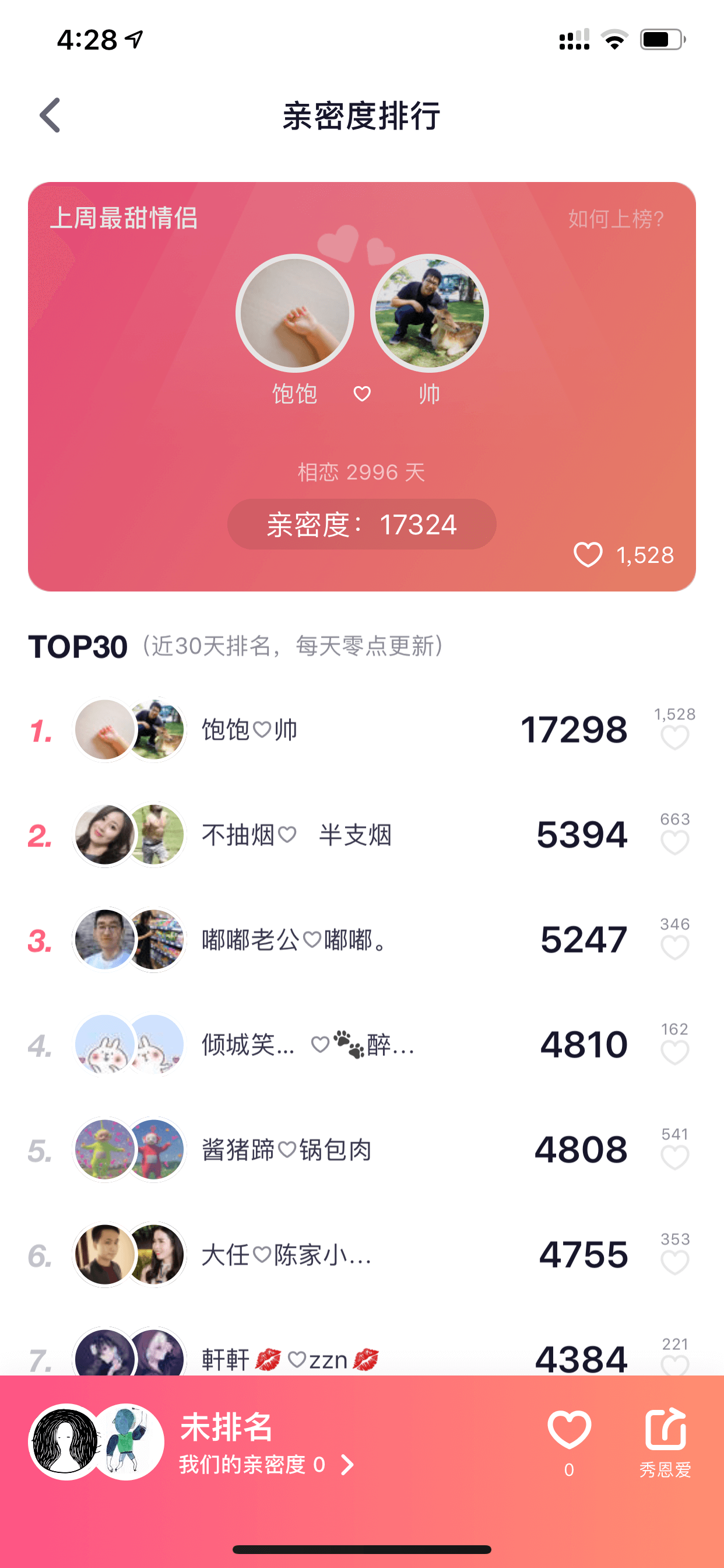Screen dimensions: 724x1568
Task: Go back from the 亲密度排行 page
Action: pyautogui.click(x=50, y=115)
